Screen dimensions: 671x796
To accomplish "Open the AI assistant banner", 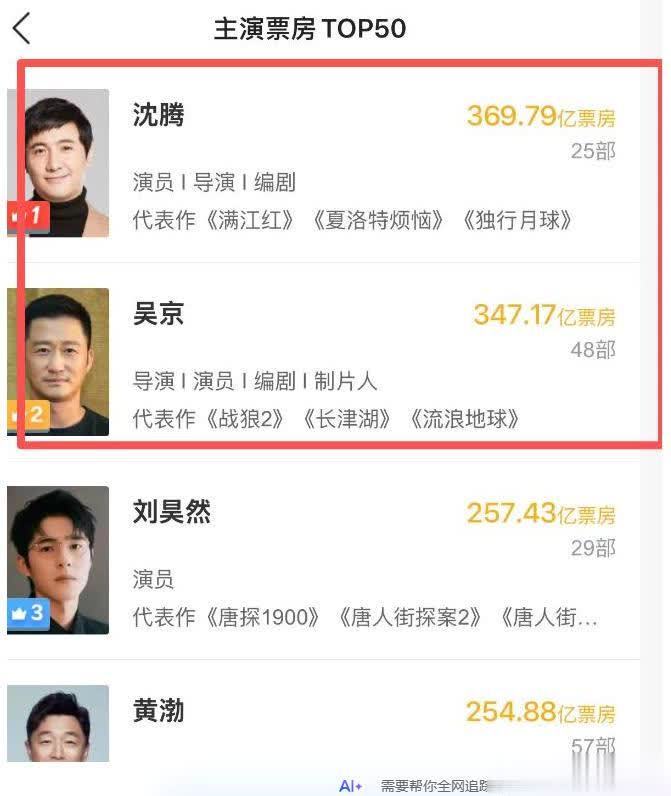I will tap(420, 786).
